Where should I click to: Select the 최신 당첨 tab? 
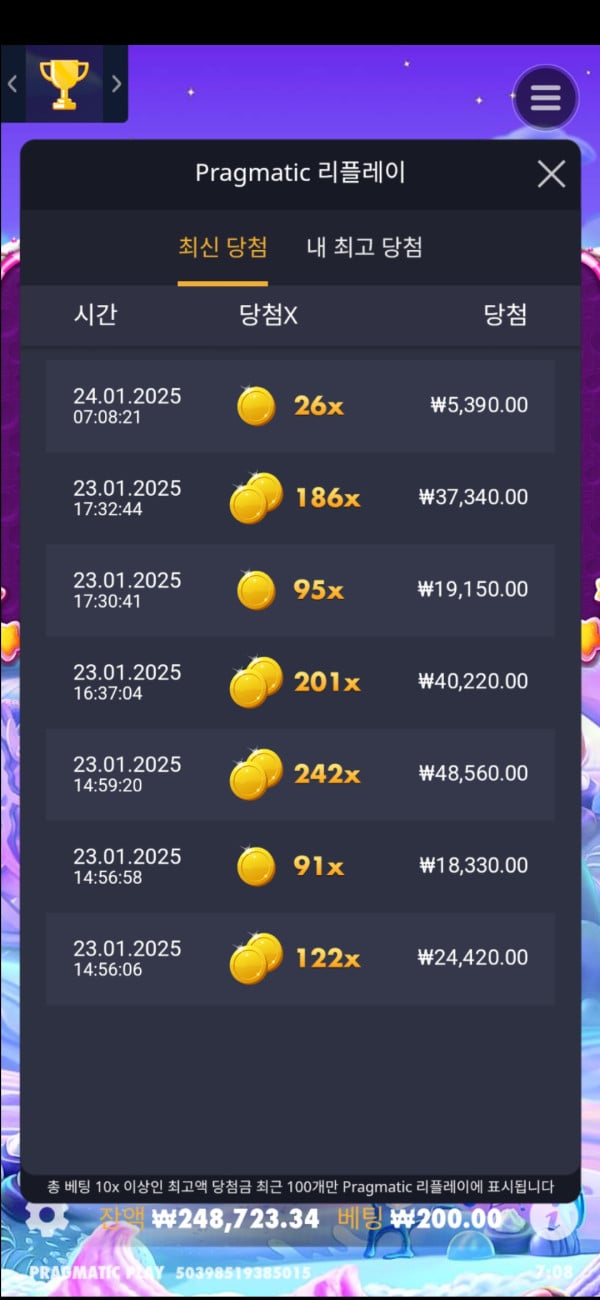click(222, 248)
